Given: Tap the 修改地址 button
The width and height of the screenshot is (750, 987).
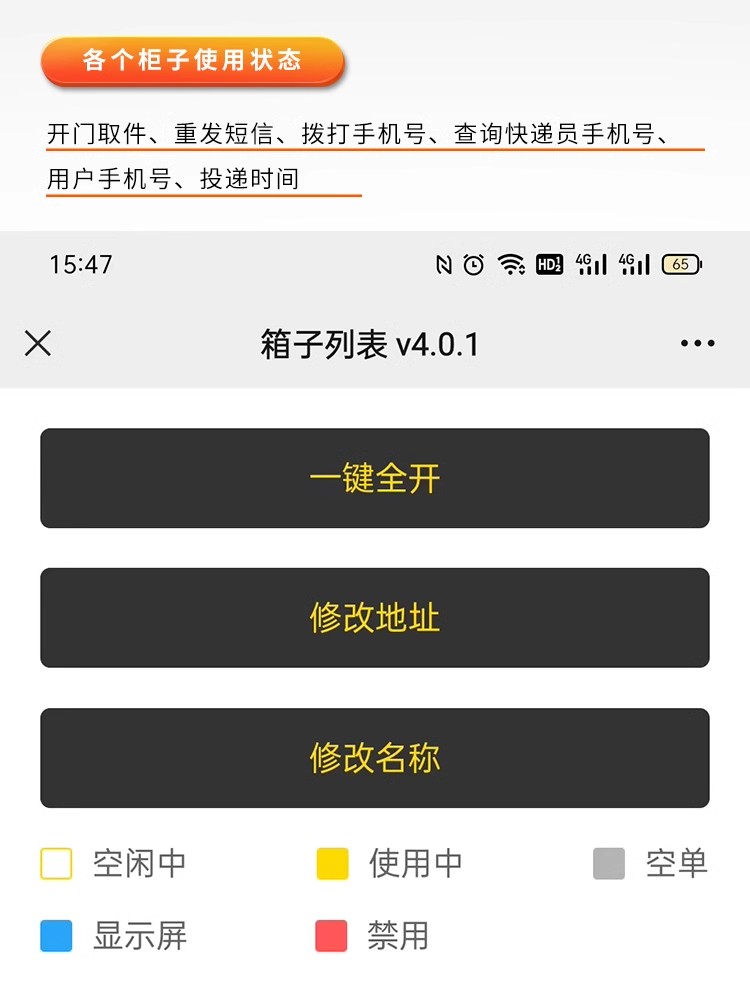Looking at the screenshot, I should tap(375, 618).
